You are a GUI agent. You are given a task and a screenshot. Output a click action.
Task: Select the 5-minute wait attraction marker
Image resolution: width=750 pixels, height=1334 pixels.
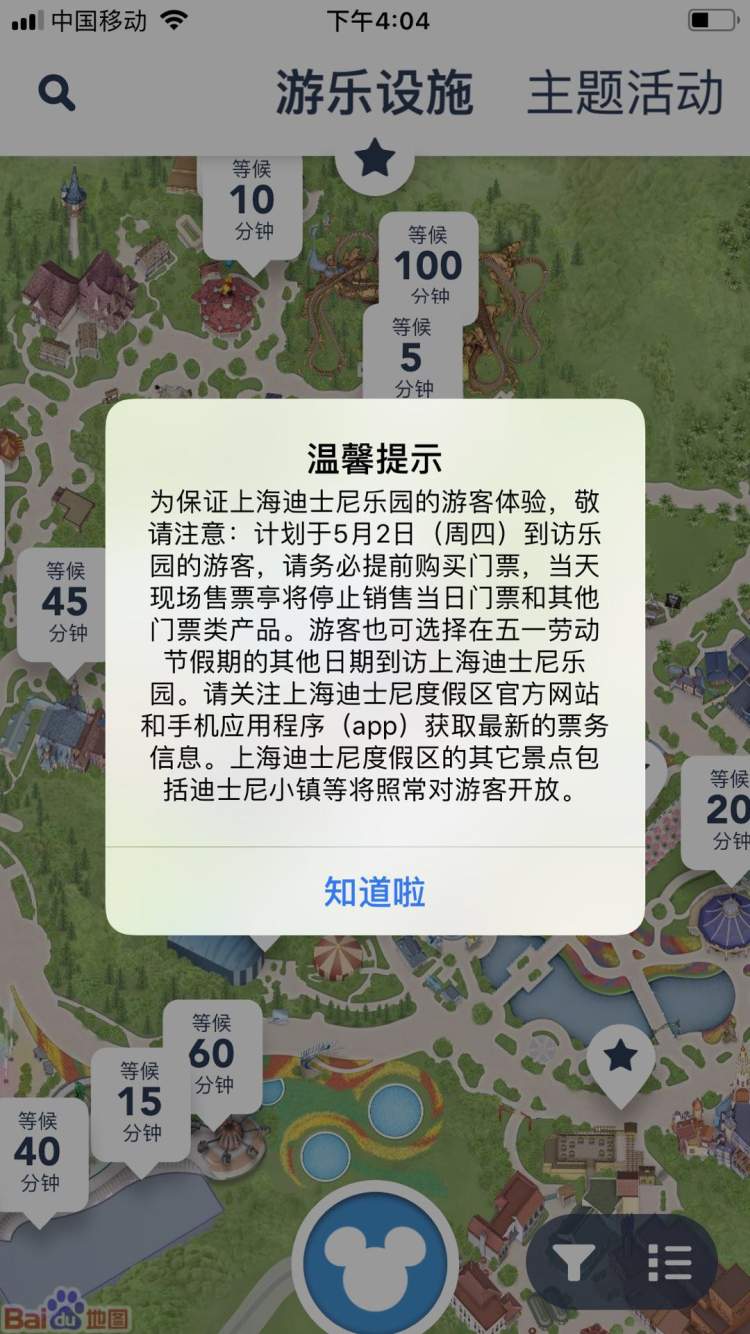tap(411, 357)
